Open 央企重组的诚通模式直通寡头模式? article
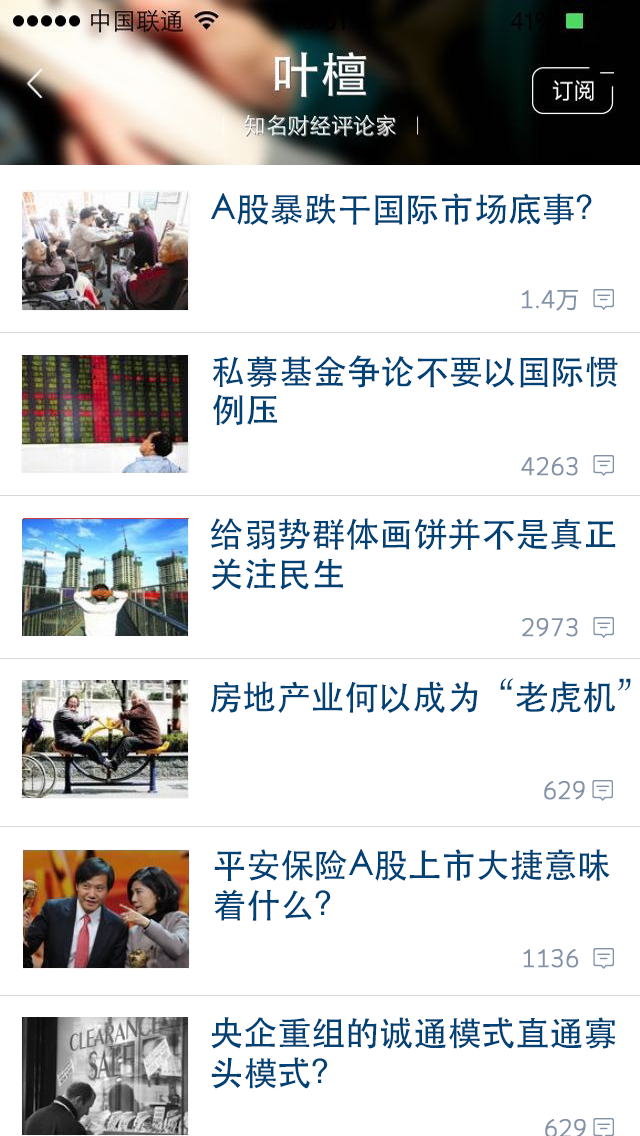 (x=413, y=1053)
